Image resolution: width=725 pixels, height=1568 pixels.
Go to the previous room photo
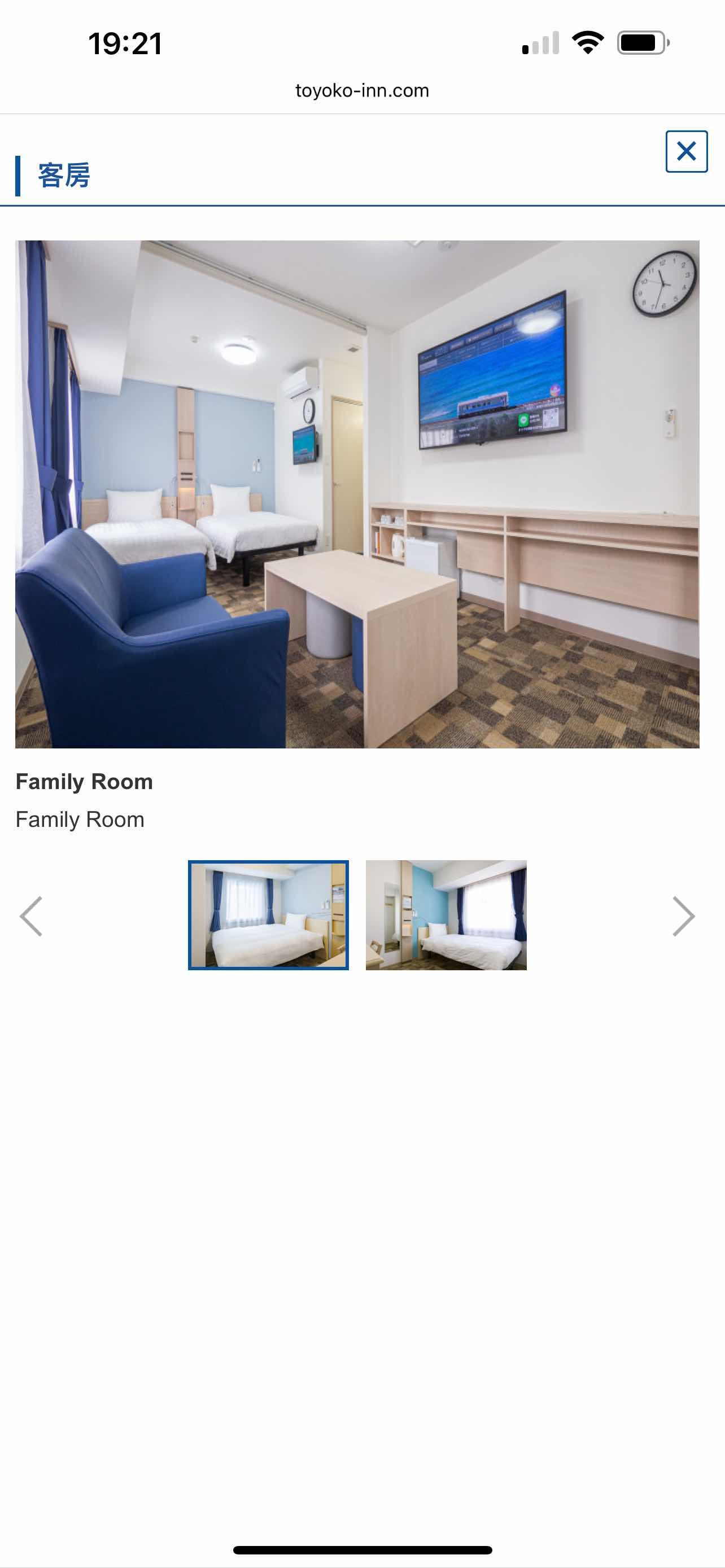(30, 916)
